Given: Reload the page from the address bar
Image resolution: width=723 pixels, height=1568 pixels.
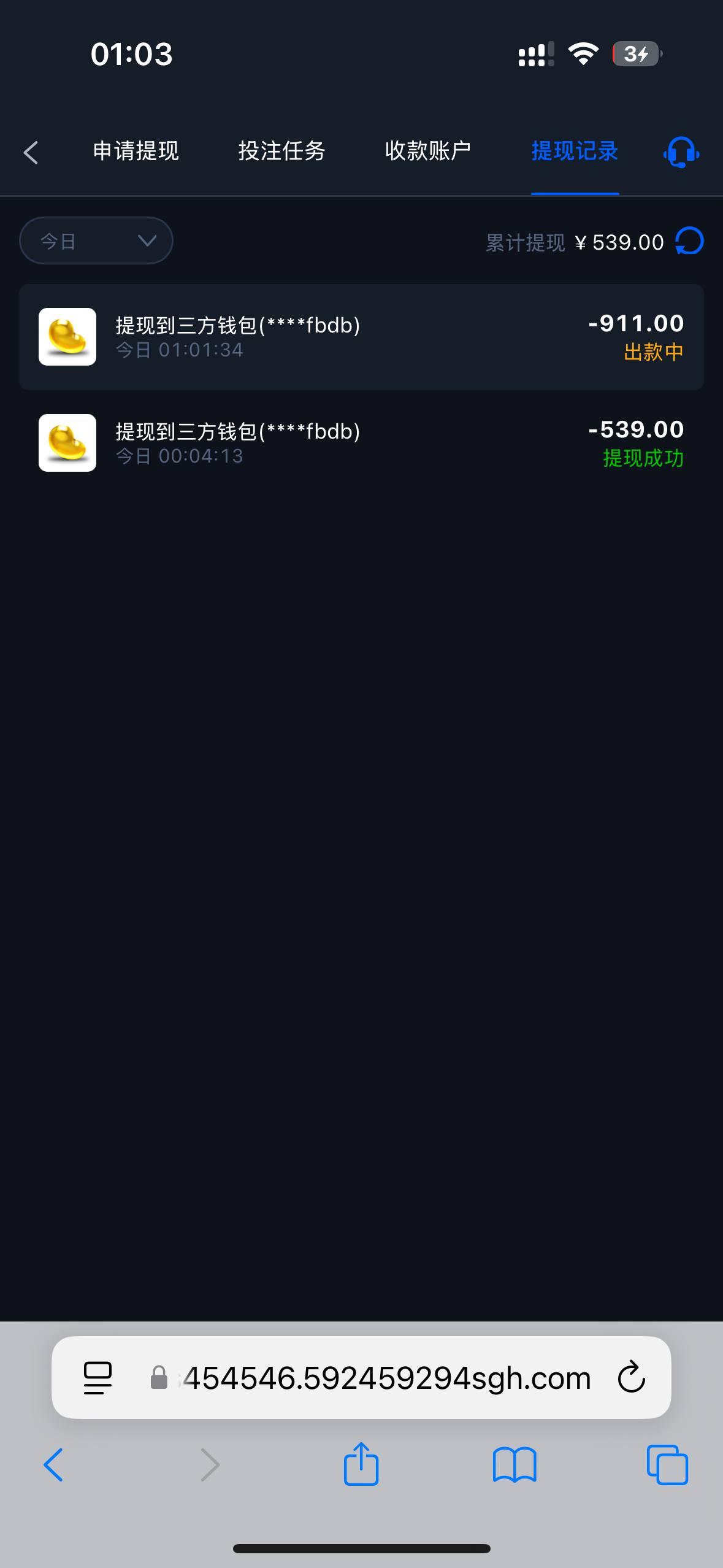Looking at the screenshot, I should (x=631, y=1378).
